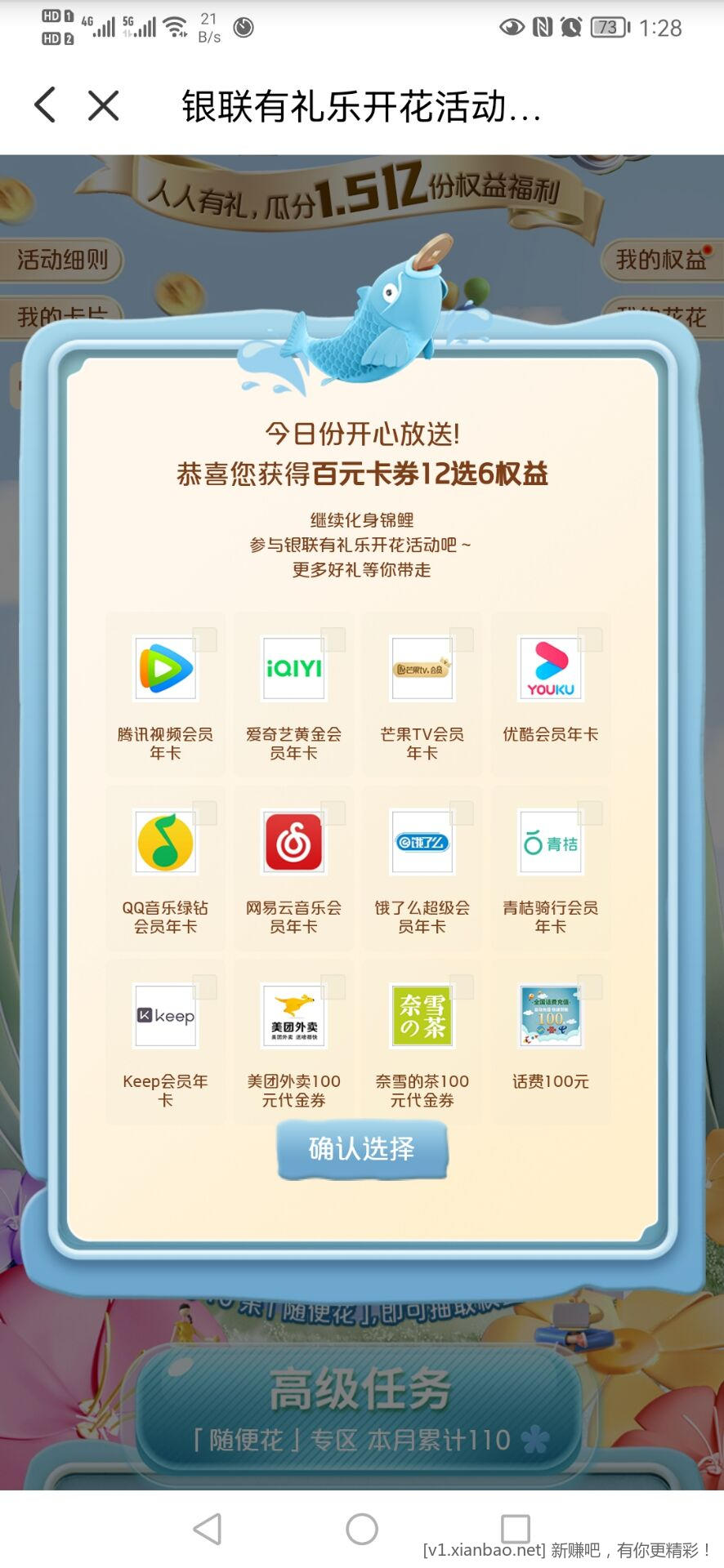Select QQ音乐绿钻会员年卡

(165, 866)
